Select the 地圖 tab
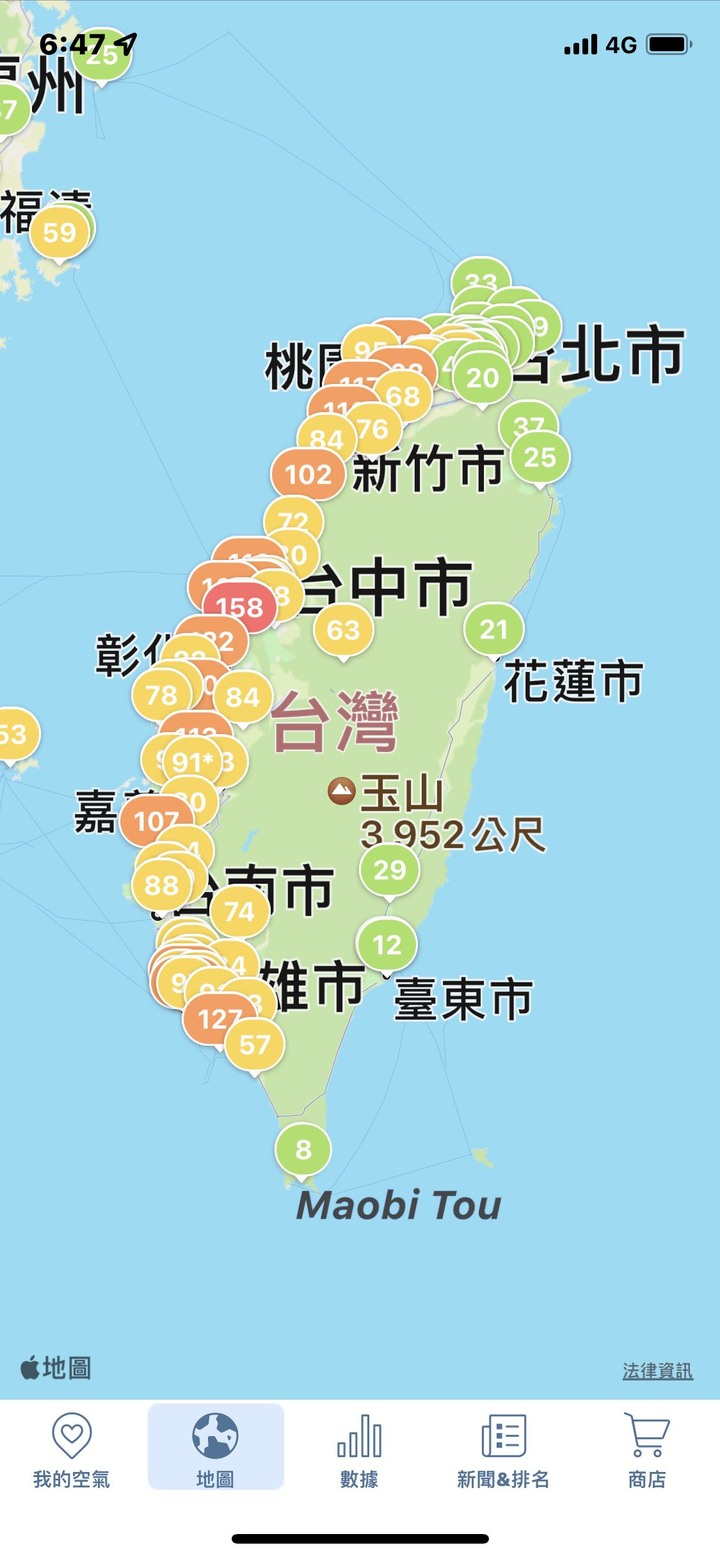Screen dimensions: 720x1559 [x=215, y=1450]
